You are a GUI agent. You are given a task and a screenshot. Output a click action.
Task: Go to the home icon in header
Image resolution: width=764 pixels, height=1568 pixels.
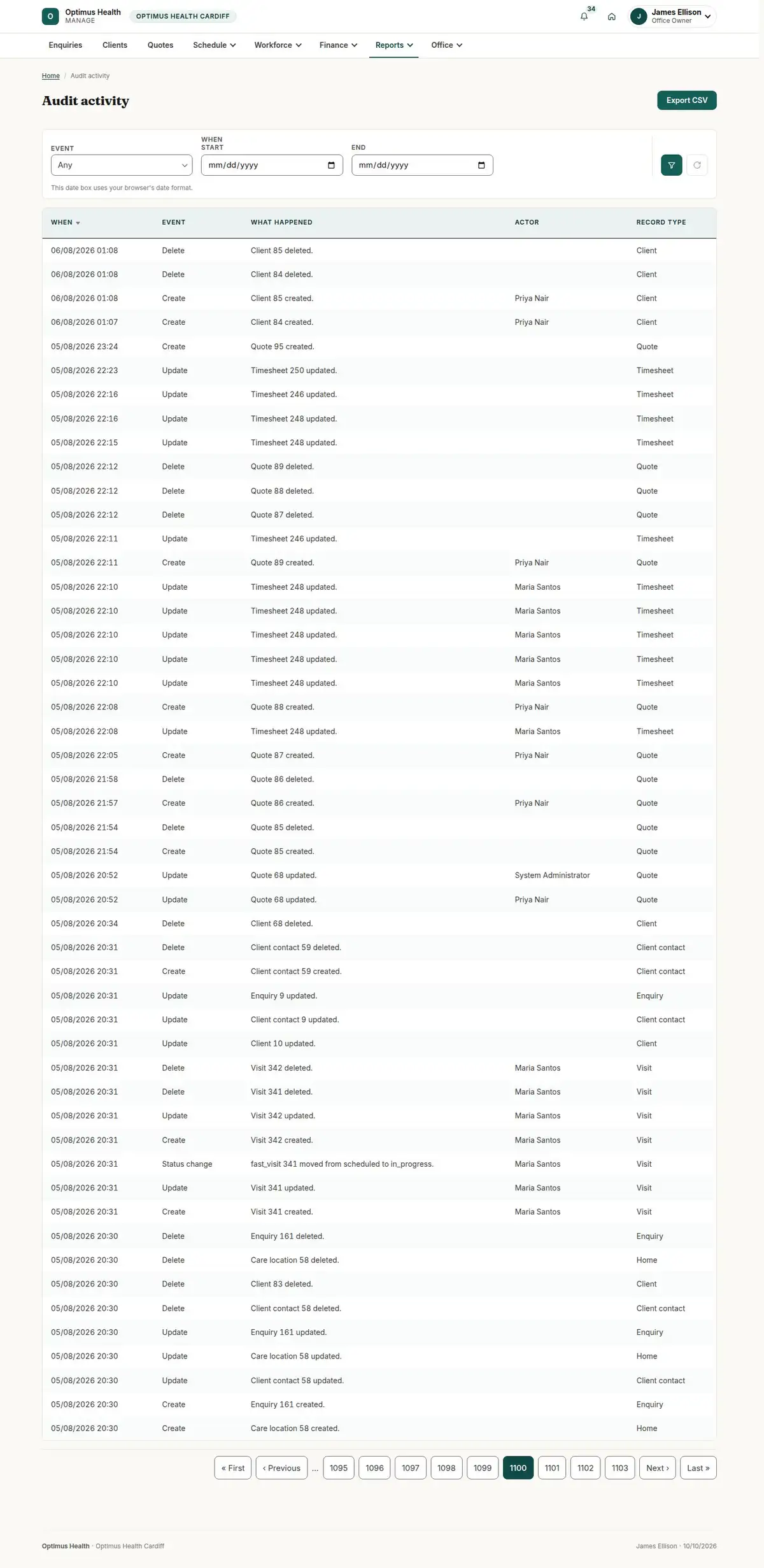pos(611,17)
